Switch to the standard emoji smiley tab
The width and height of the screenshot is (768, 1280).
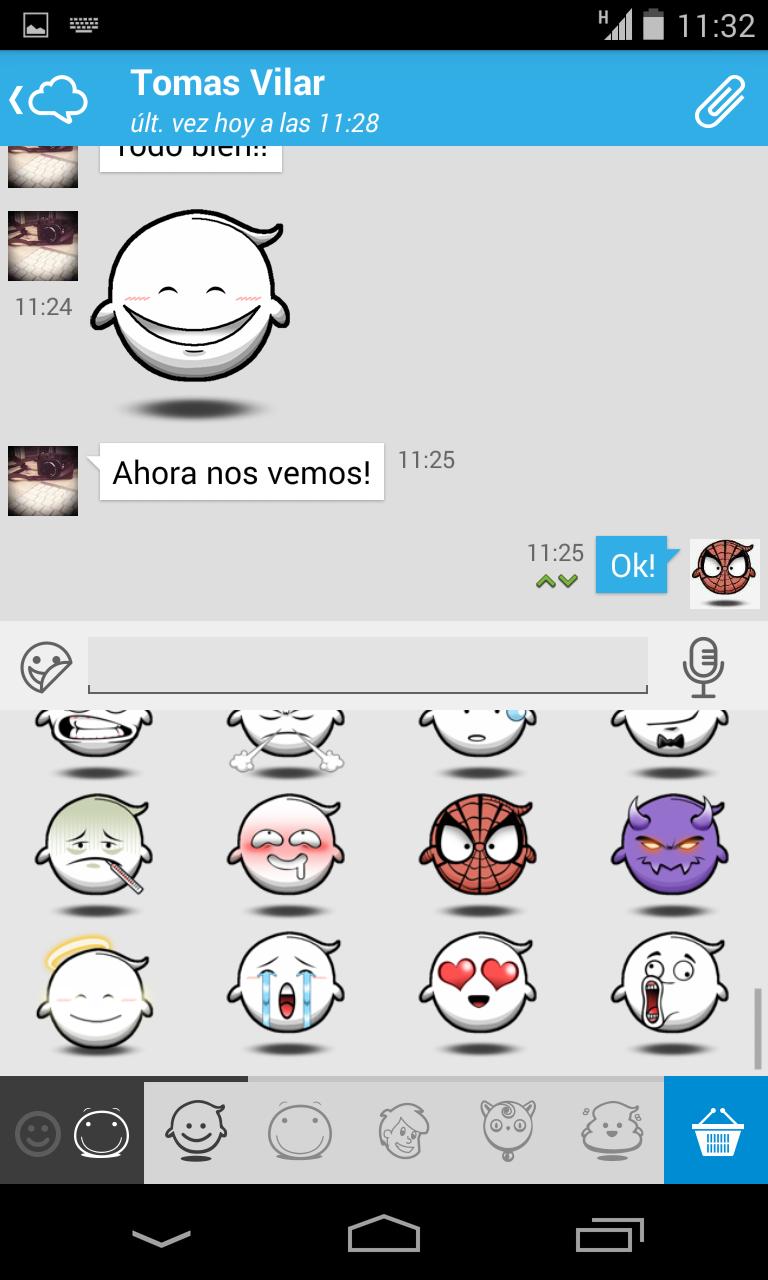pos(38,1134)
